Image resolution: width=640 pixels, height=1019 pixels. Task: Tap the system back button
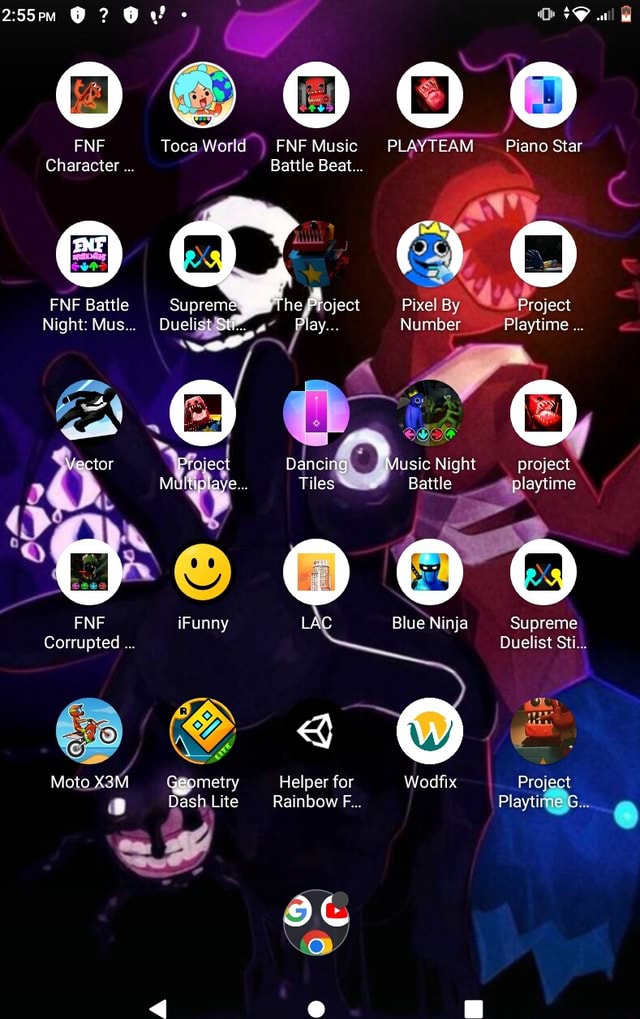(157, 1008)
